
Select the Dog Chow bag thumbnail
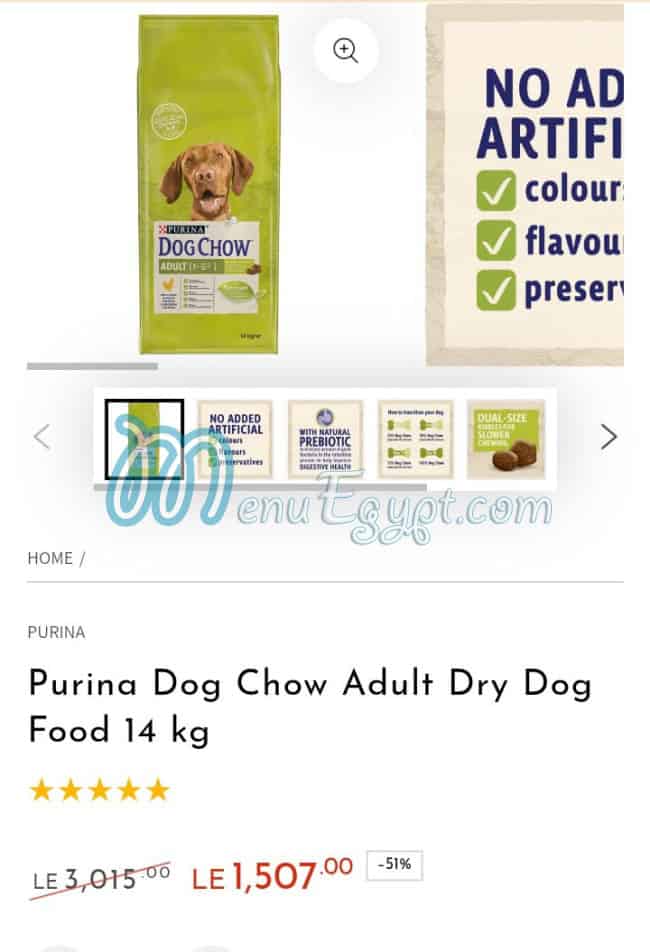coord(144,439)
